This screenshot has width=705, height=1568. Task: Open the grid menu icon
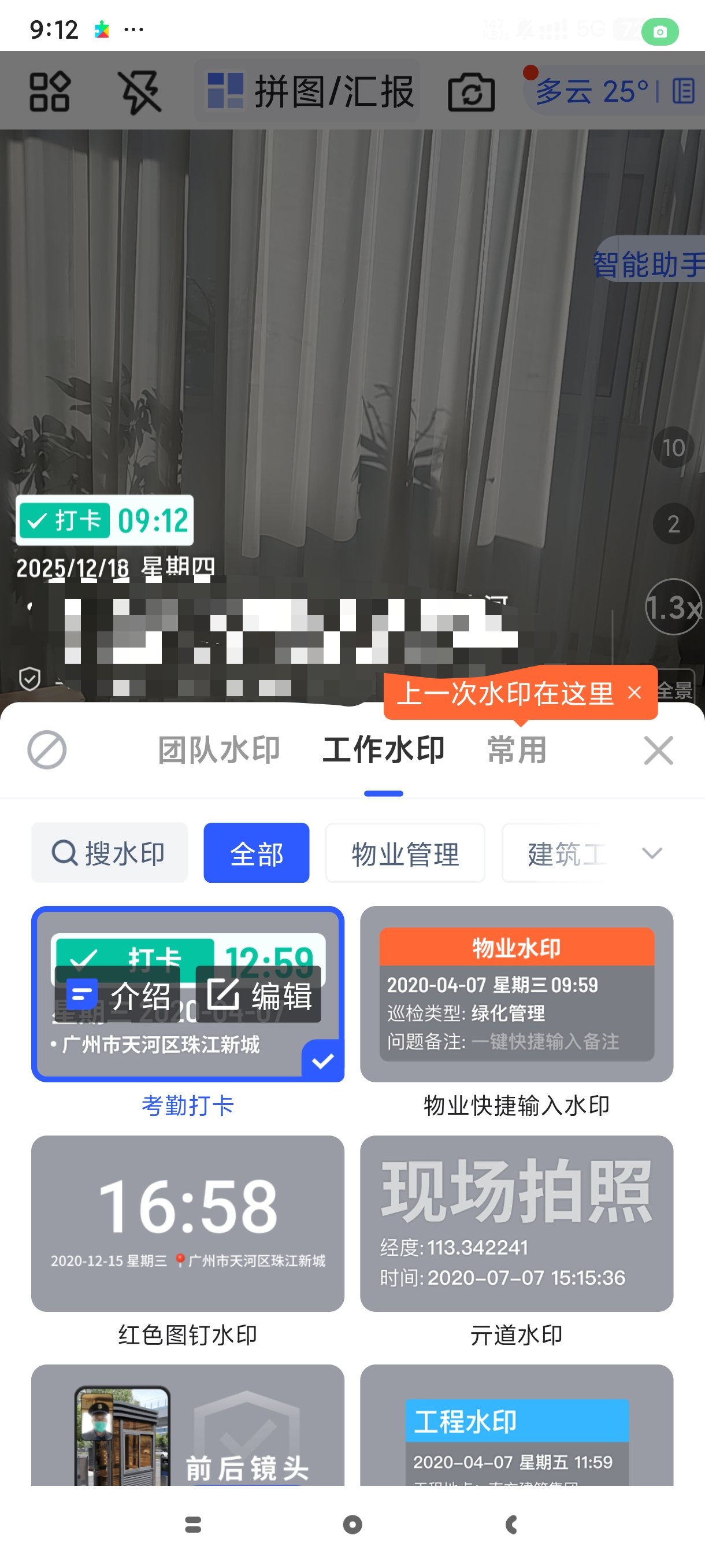click(50, 92)
